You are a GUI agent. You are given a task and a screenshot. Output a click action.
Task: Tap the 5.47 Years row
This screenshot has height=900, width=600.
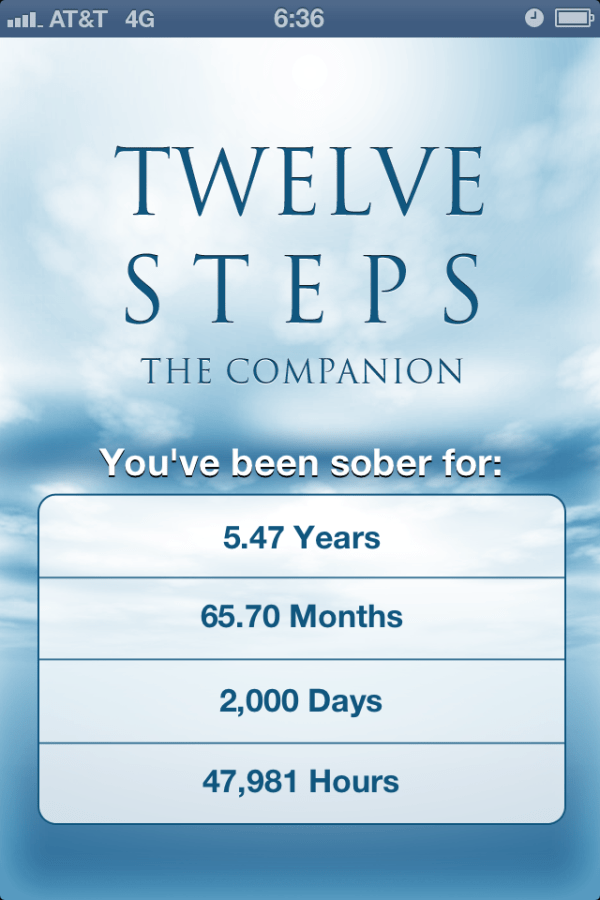[301, 538]
